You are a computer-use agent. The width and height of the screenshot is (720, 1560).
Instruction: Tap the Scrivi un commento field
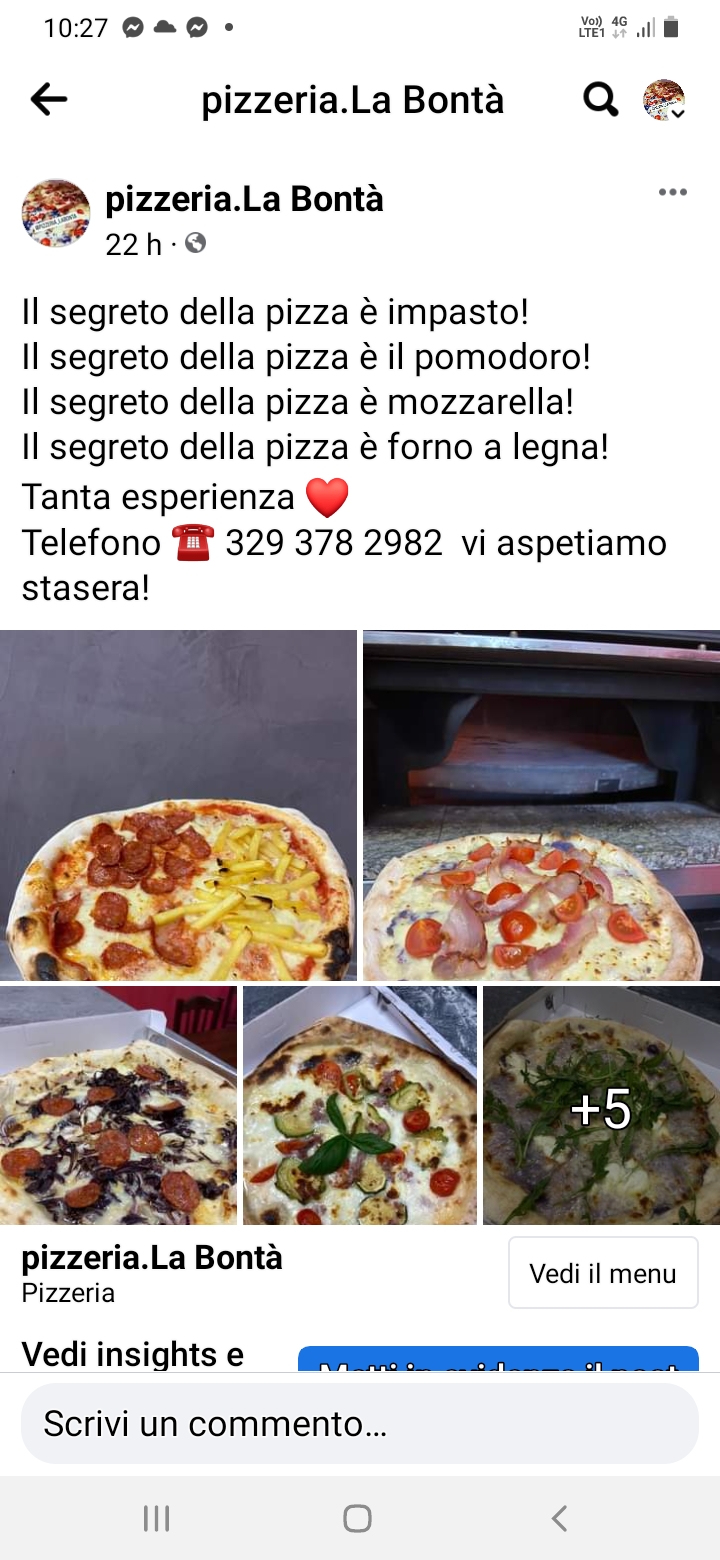pos(360,1424)
